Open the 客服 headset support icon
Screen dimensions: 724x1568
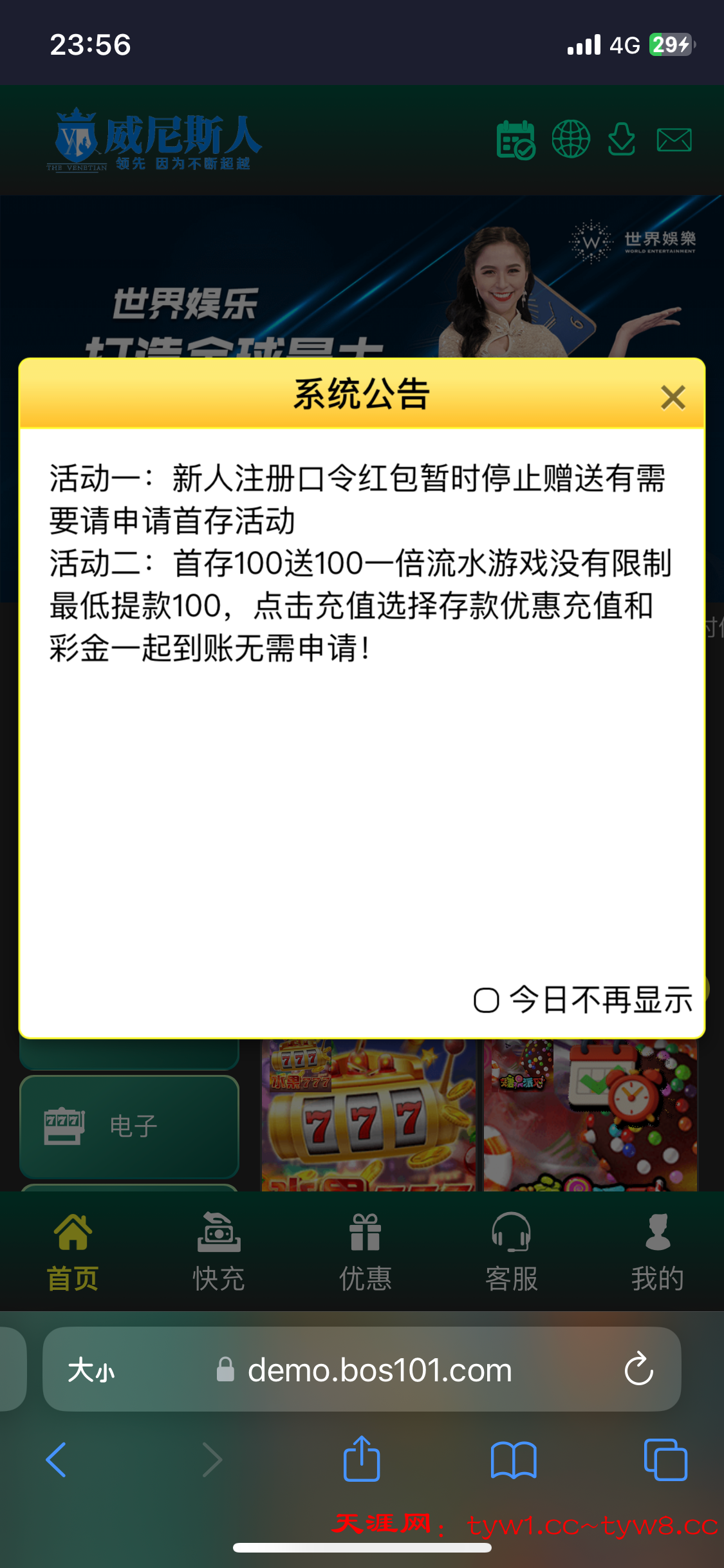point(512,1234)
